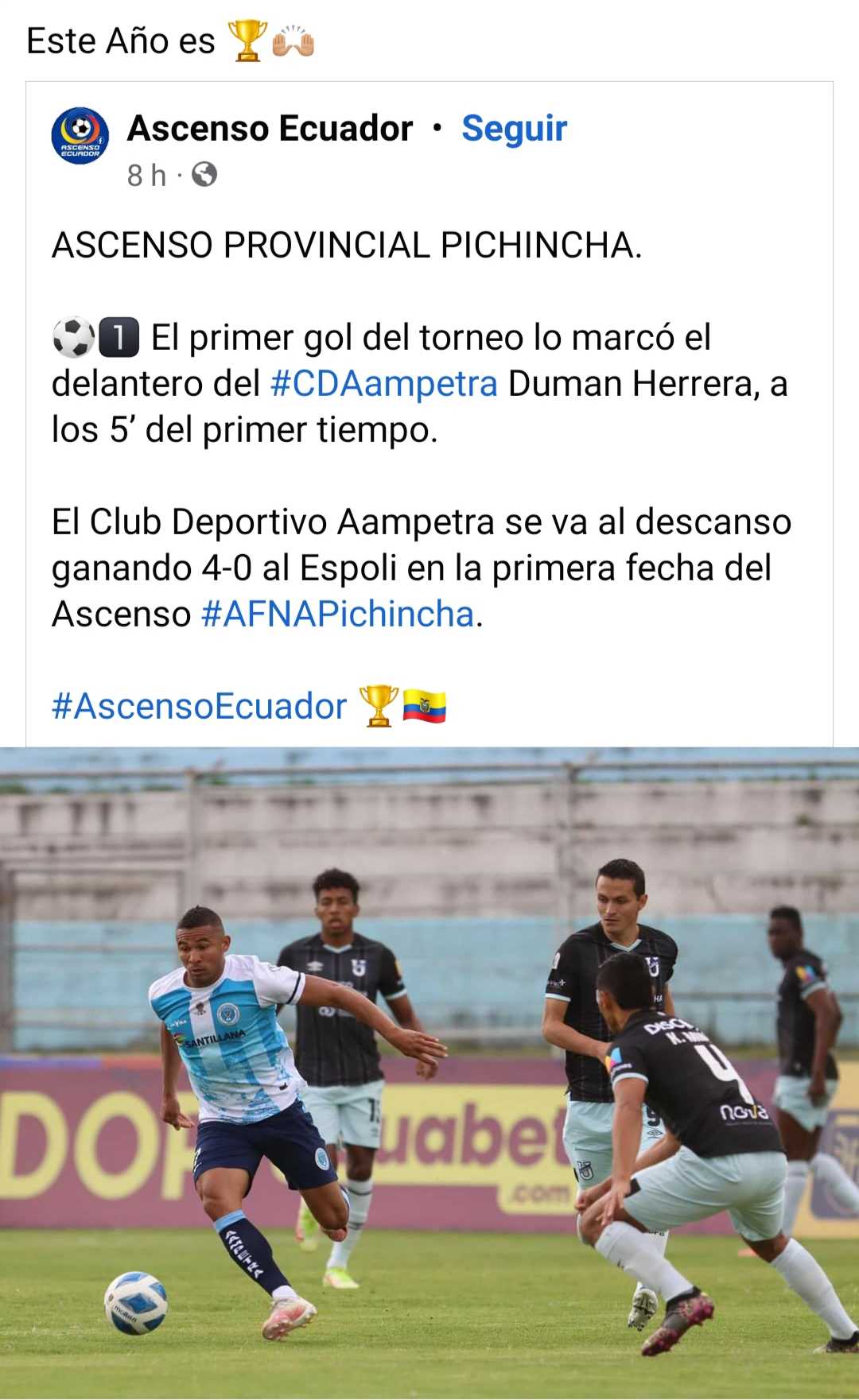Open the #AscensoEcuador hashtag
This screenshot has width=859, height=1400.
[199, 707]
